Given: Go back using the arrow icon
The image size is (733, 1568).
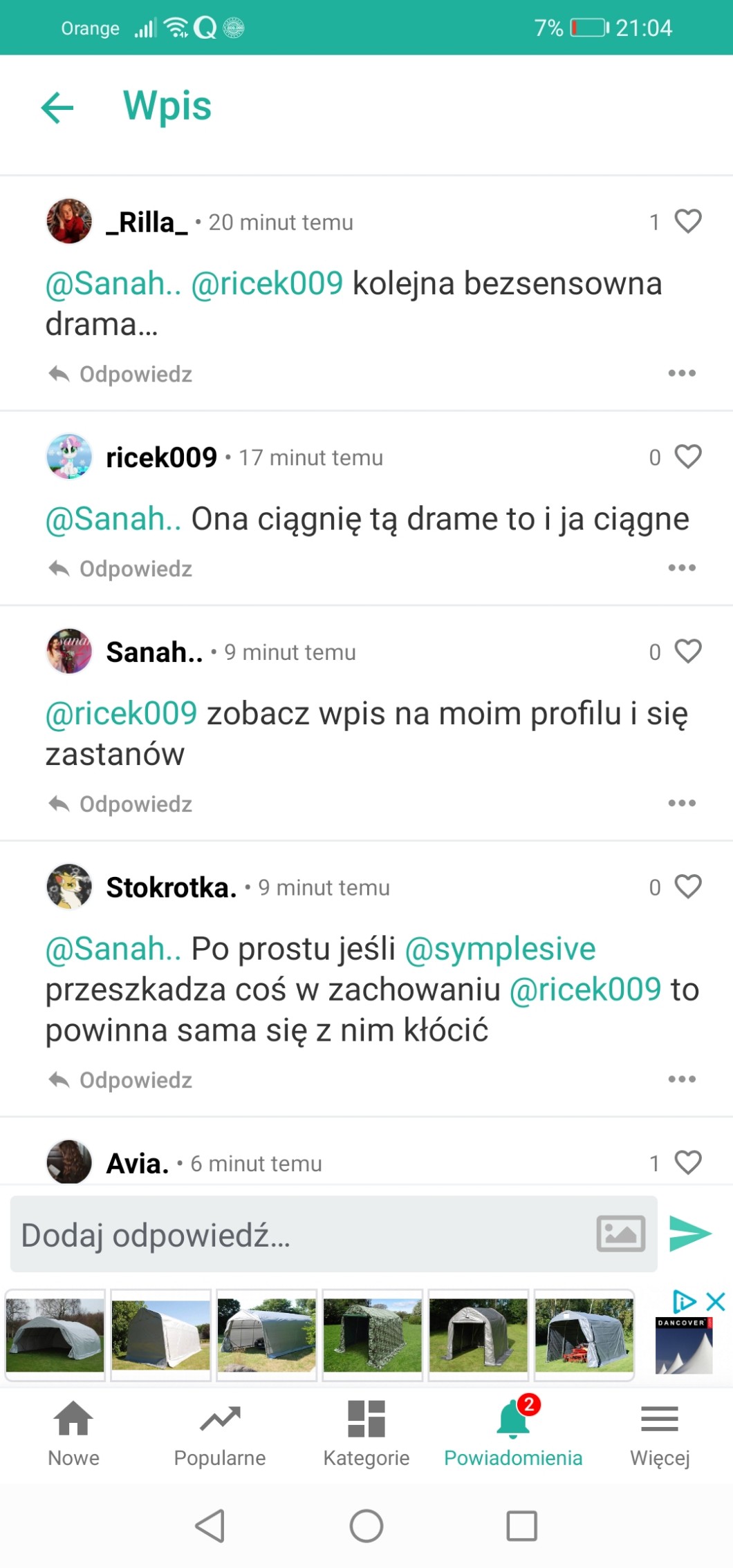Looking at the screenshot, I should point(57,107).
